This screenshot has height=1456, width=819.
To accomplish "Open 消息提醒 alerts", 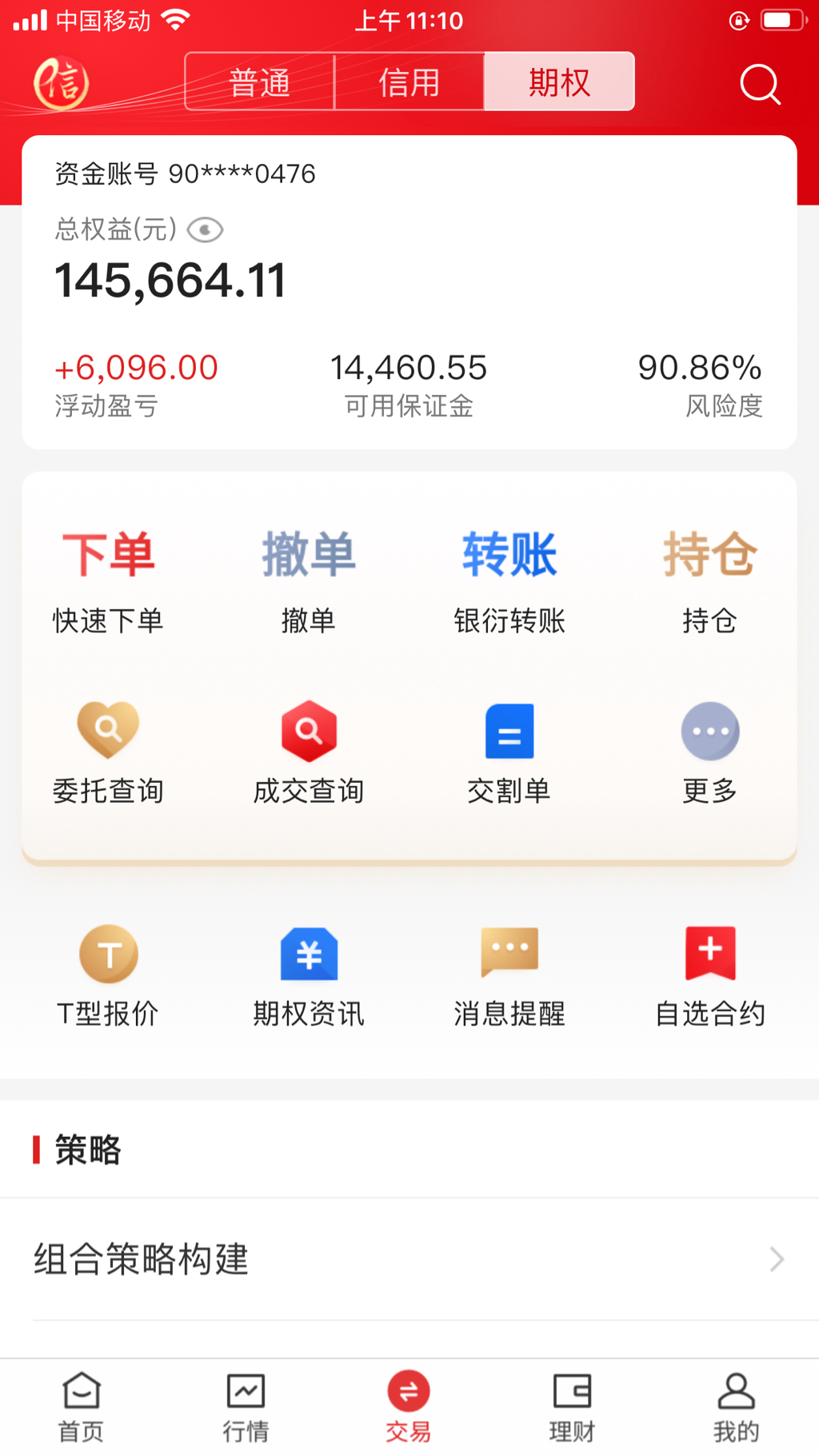I will (x=509, y=975).
